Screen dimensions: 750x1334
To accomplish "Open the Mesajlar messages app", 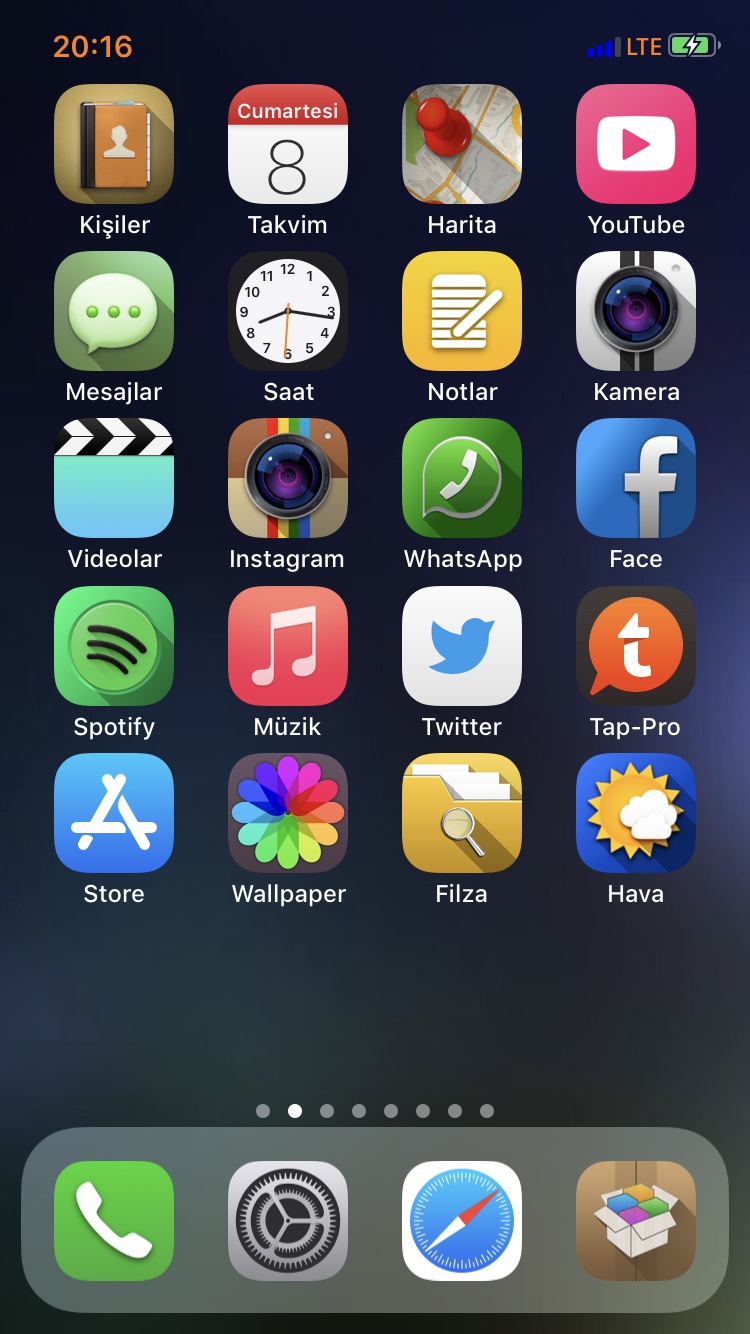I will point(114,311).
